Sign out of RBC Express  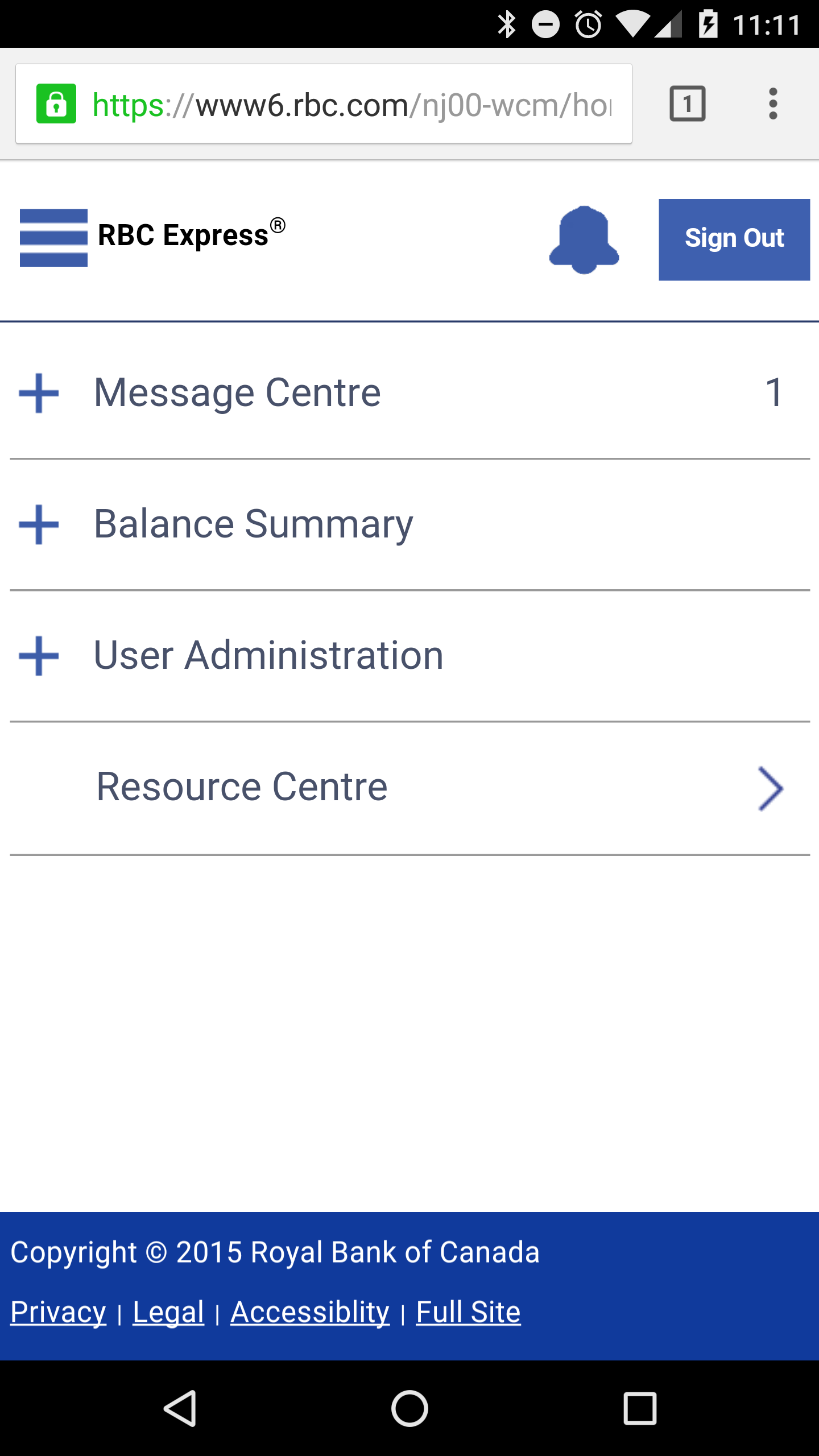pos(734,239)
